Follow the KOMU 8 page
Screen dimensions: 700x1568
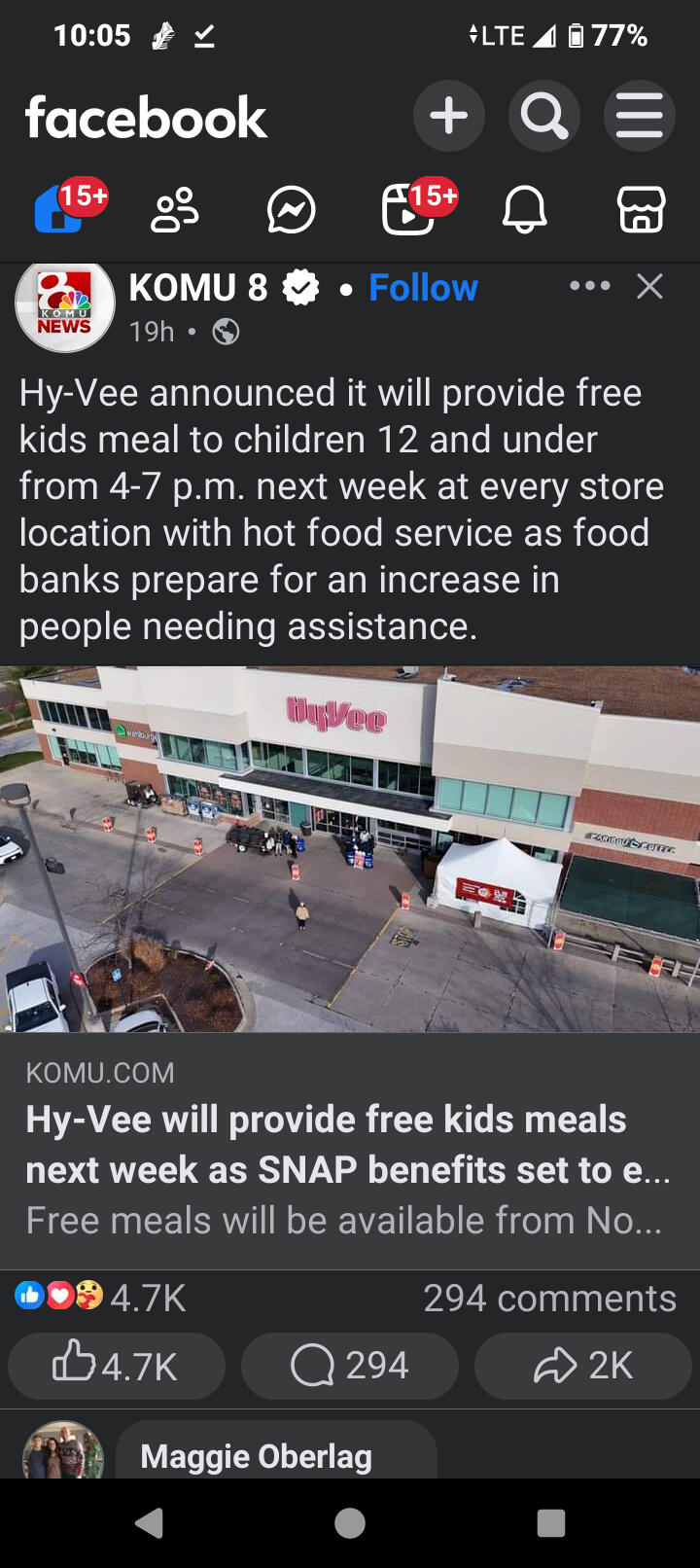(x=423, y=288)
